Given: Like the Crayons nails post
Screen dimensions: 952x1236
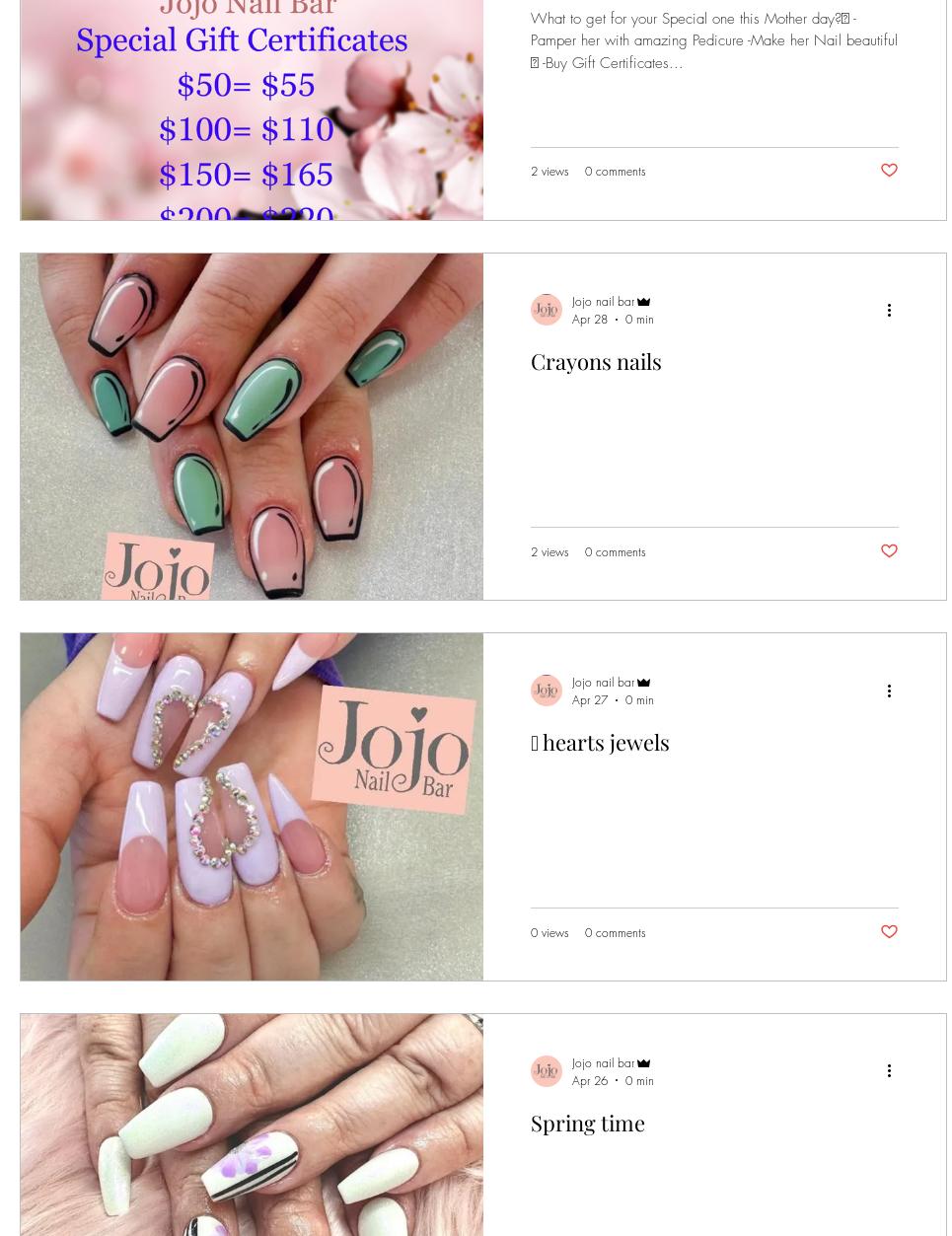Looking at the screenshot, I should coord(889,551).
